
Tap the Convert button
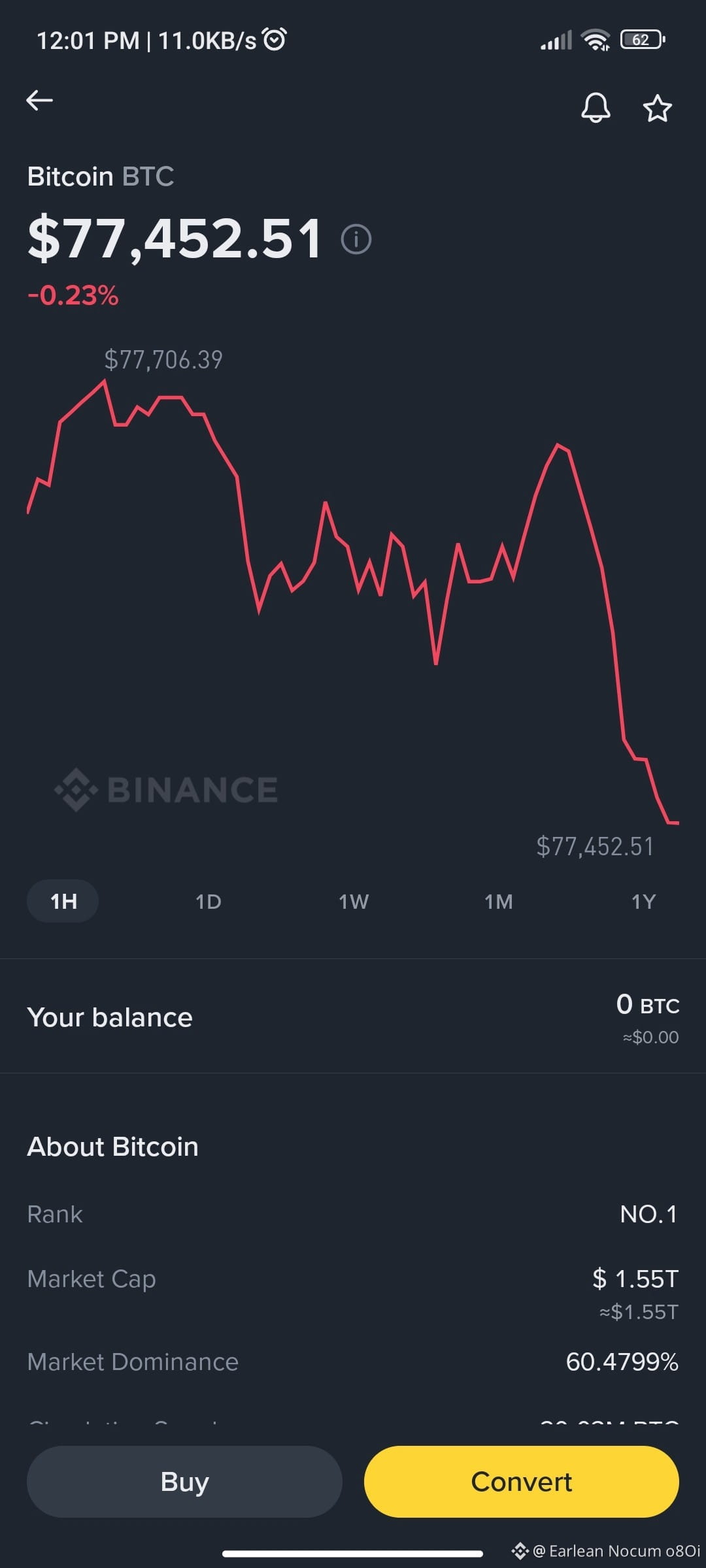[522, 1482]
